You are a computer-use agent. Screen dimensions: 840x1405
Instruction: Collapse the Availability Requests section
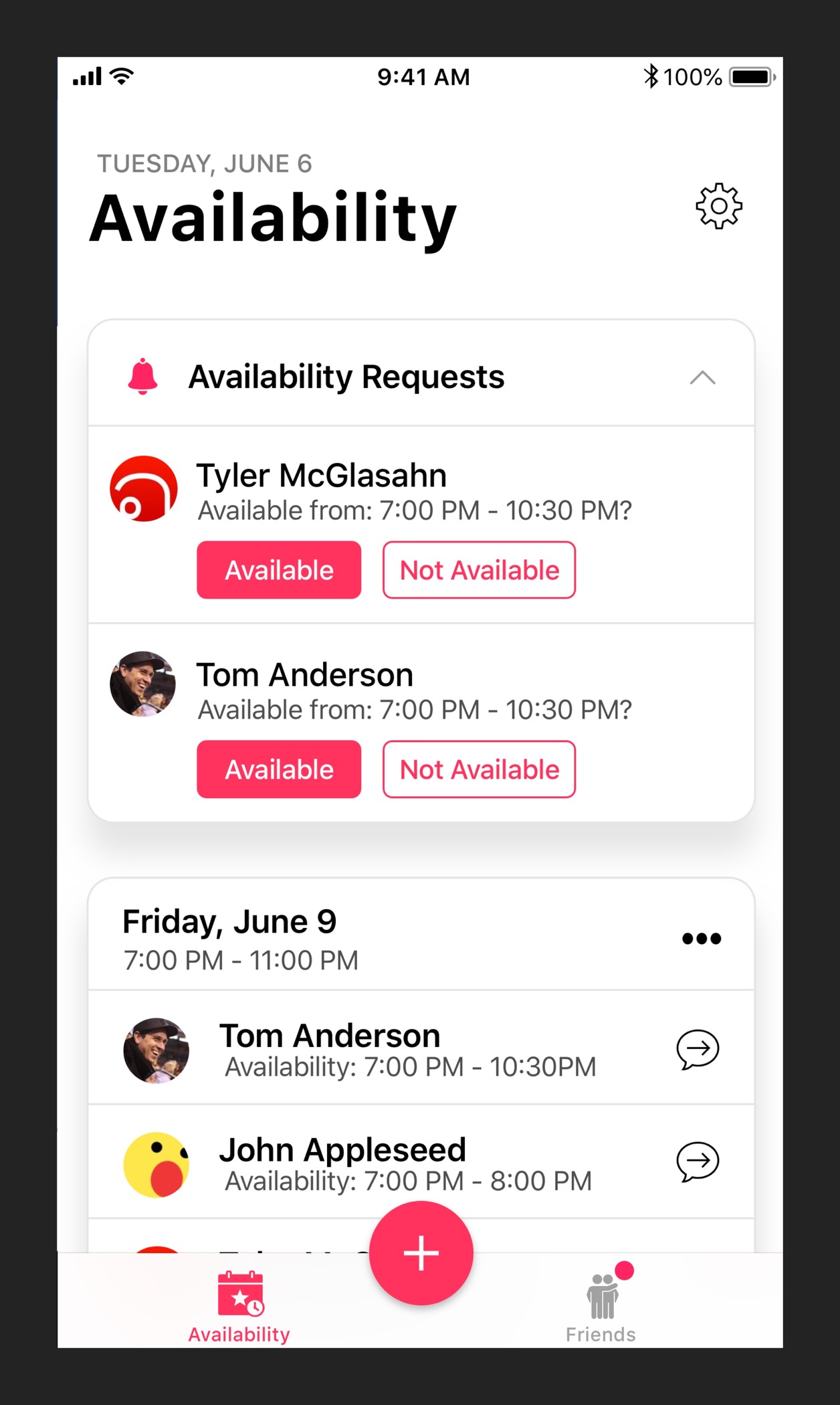[702, 378]
